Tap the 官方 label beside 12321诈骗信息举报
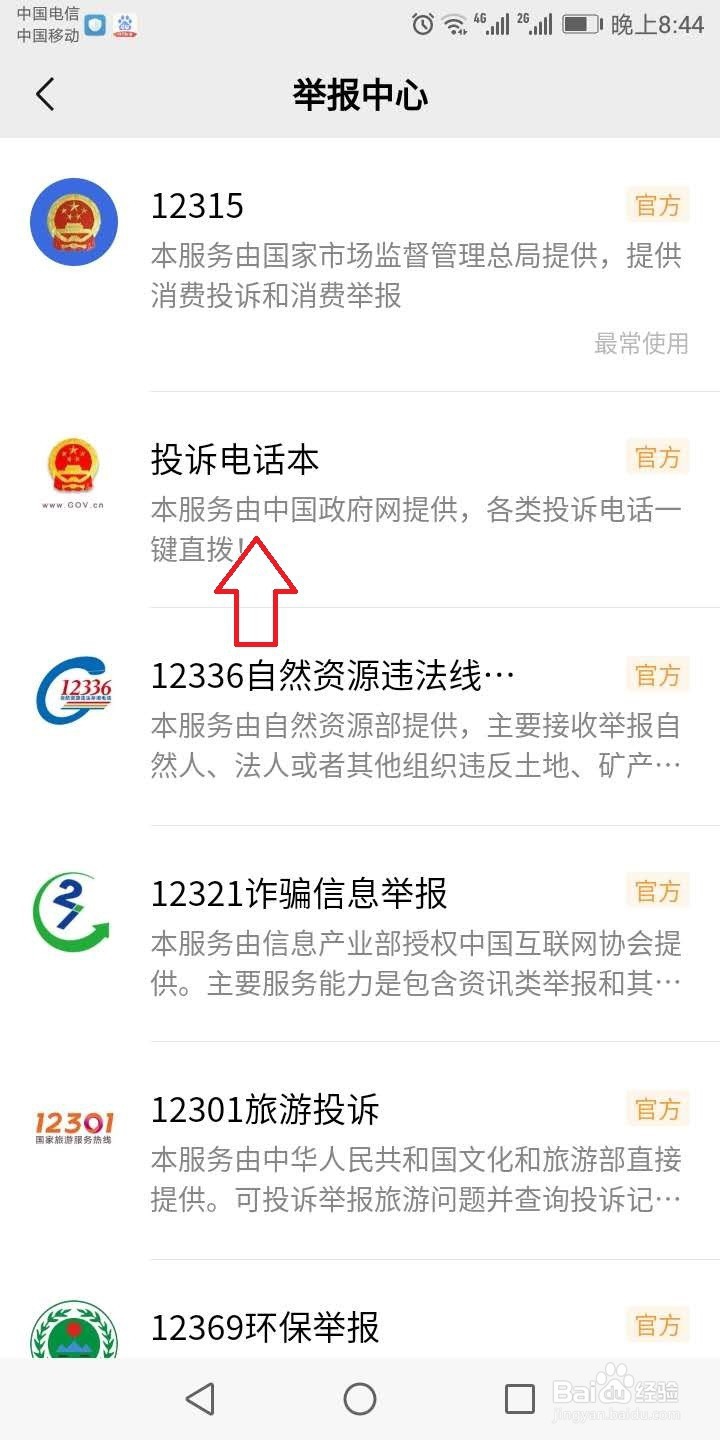 [658, 891]
